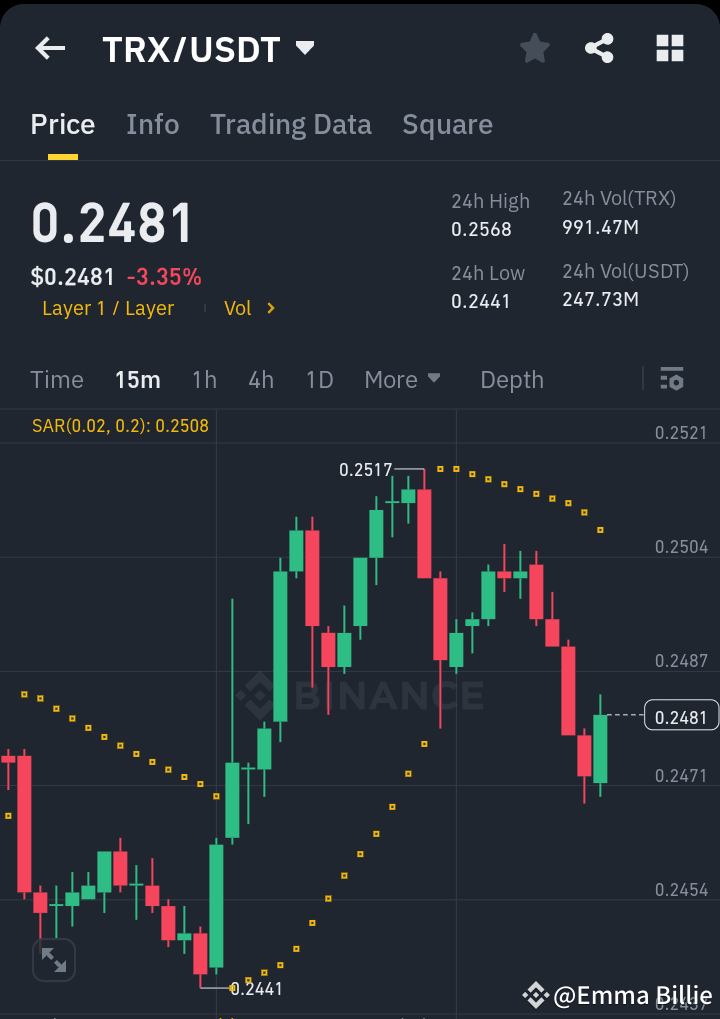This screenshot has width=720, height=1019.
Task: Click the grid menu icon top right
Action: click(x=668, y=47)
